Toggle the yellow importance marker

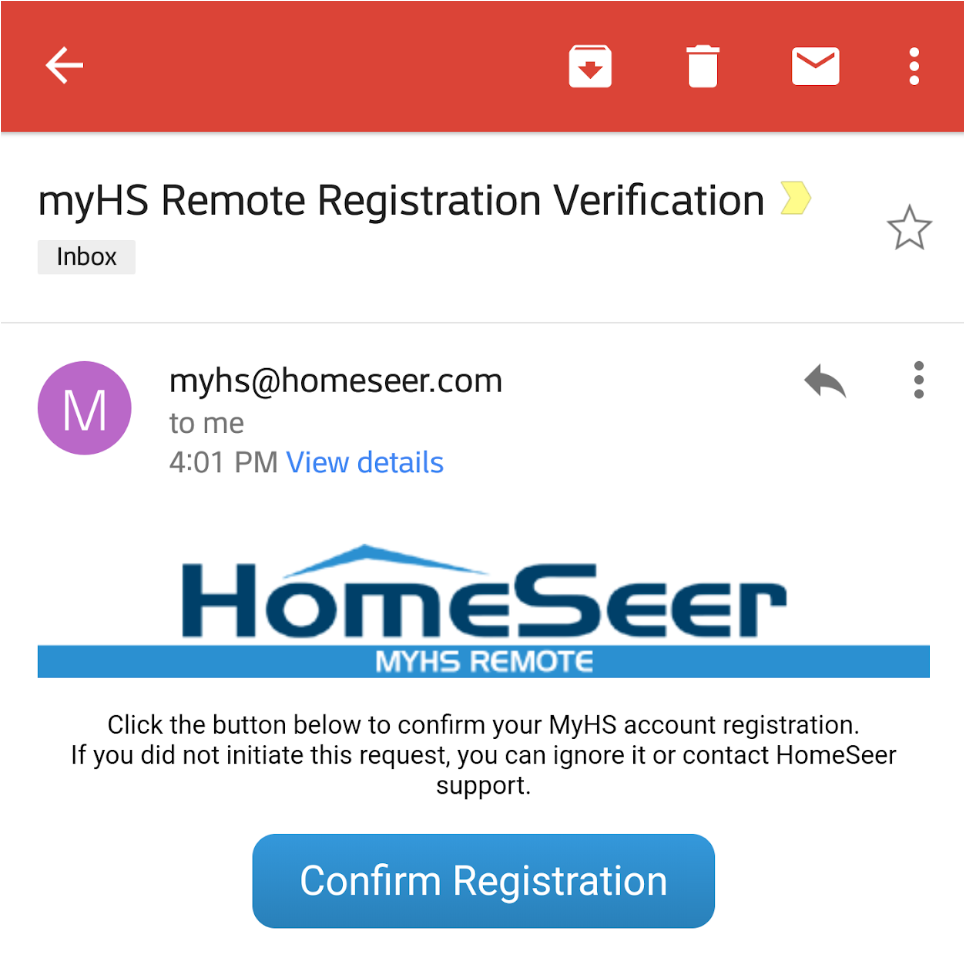pos(796,200)
